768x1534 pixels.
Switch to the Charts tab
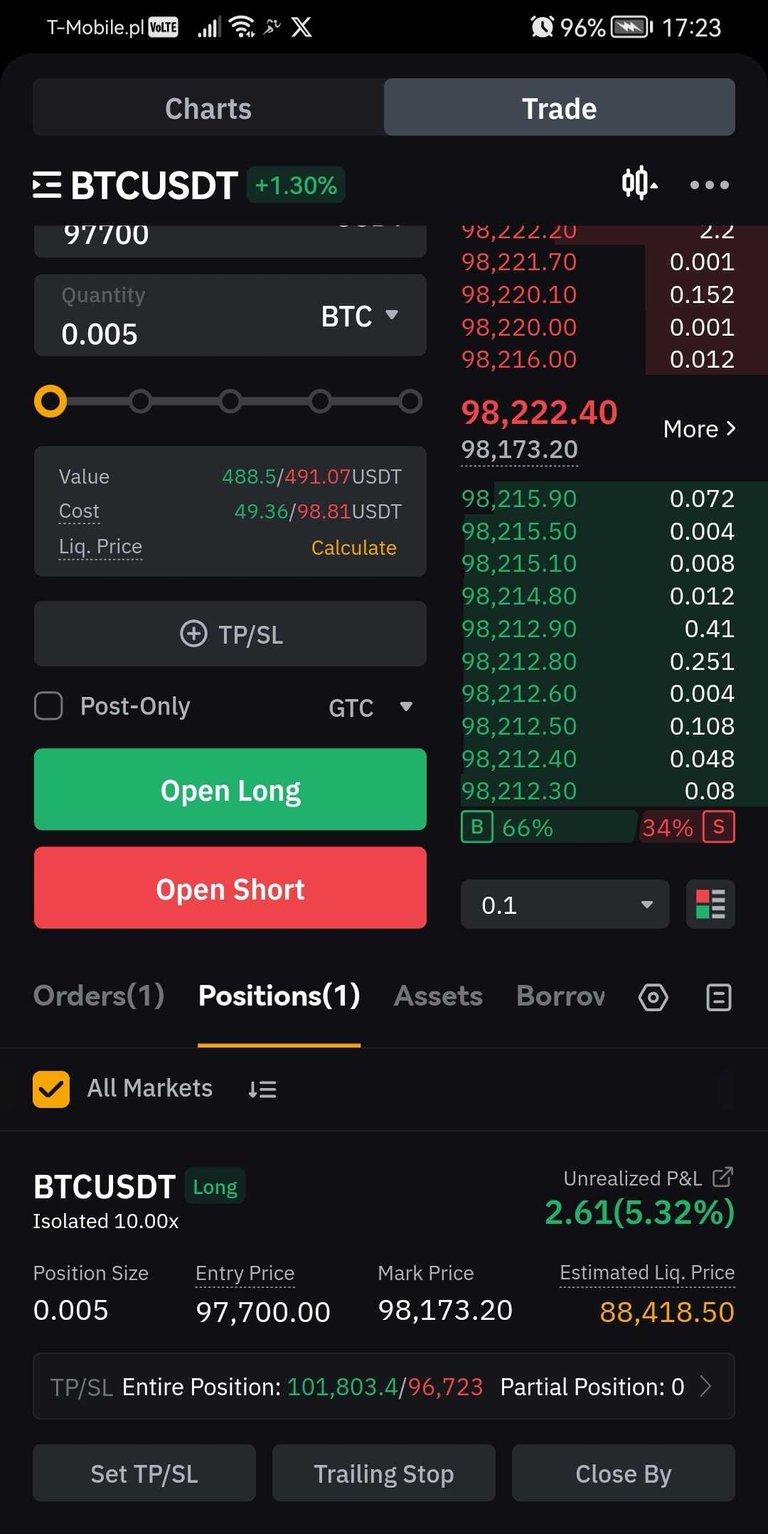coord(208,108)
